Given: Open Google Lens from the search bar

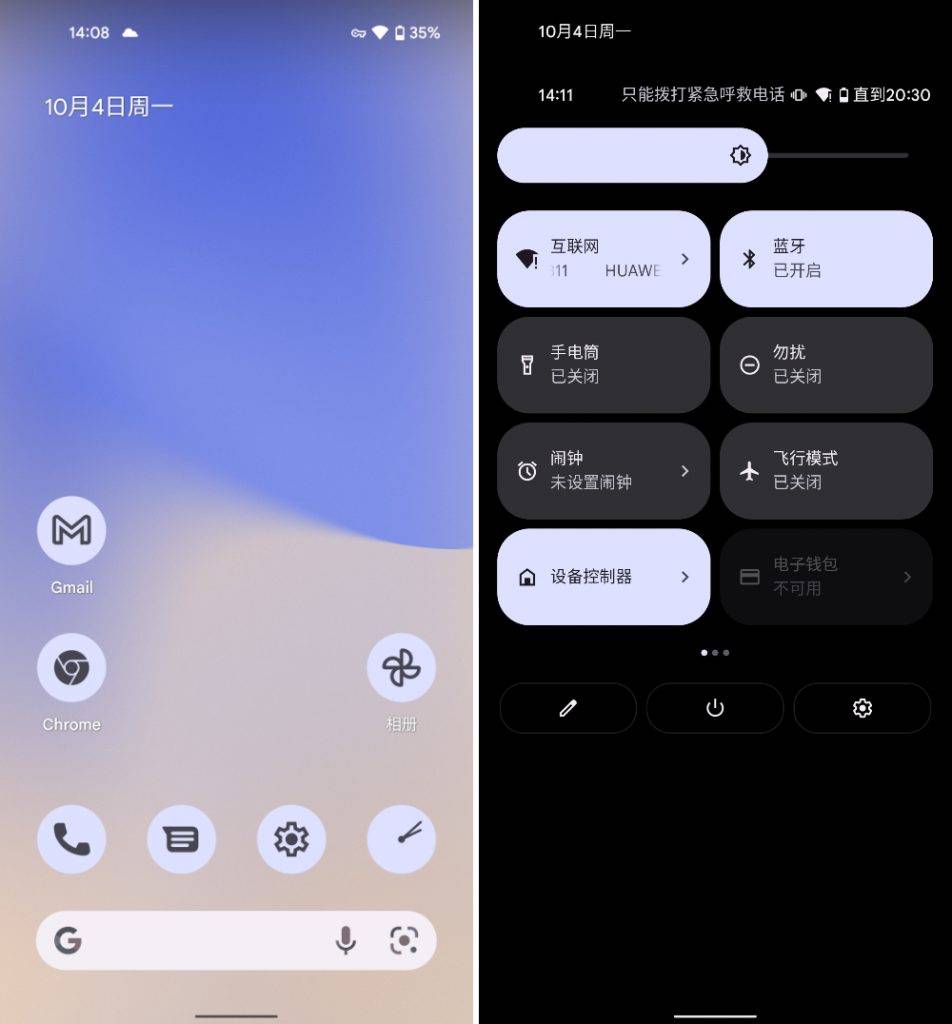Looking at the screenshot, I should click(x=404, y=941).
